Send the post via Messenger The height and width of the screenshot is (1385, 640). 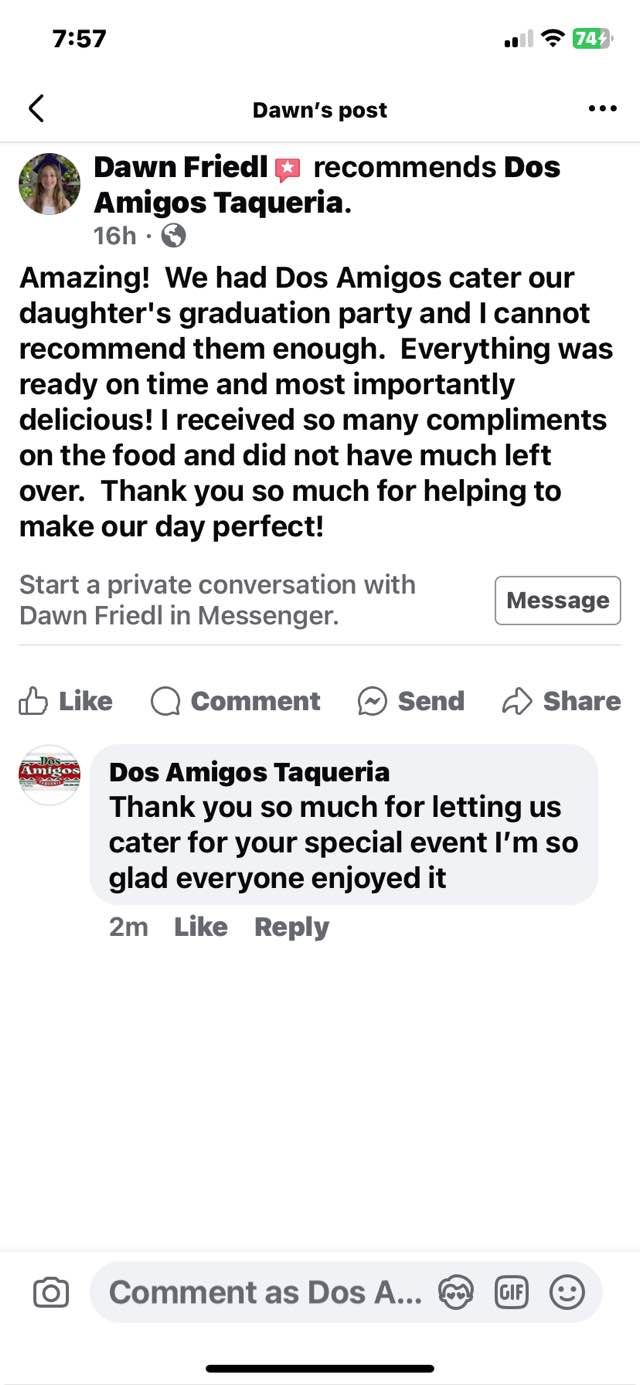pos(411,701)
